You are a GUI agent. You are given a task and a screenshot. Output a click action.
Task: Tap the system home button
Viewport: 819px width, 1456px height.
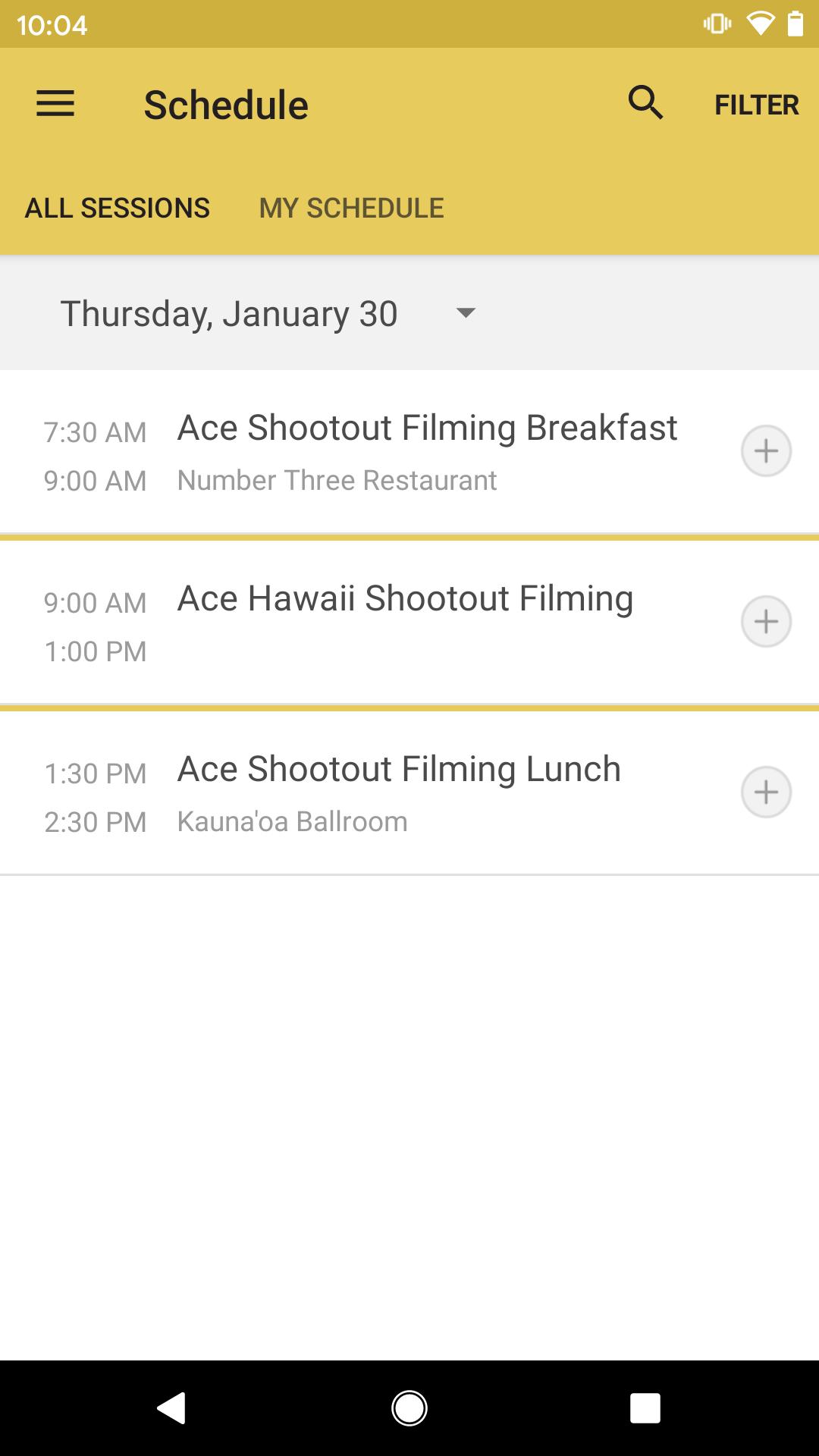[x=409, y=1408]
